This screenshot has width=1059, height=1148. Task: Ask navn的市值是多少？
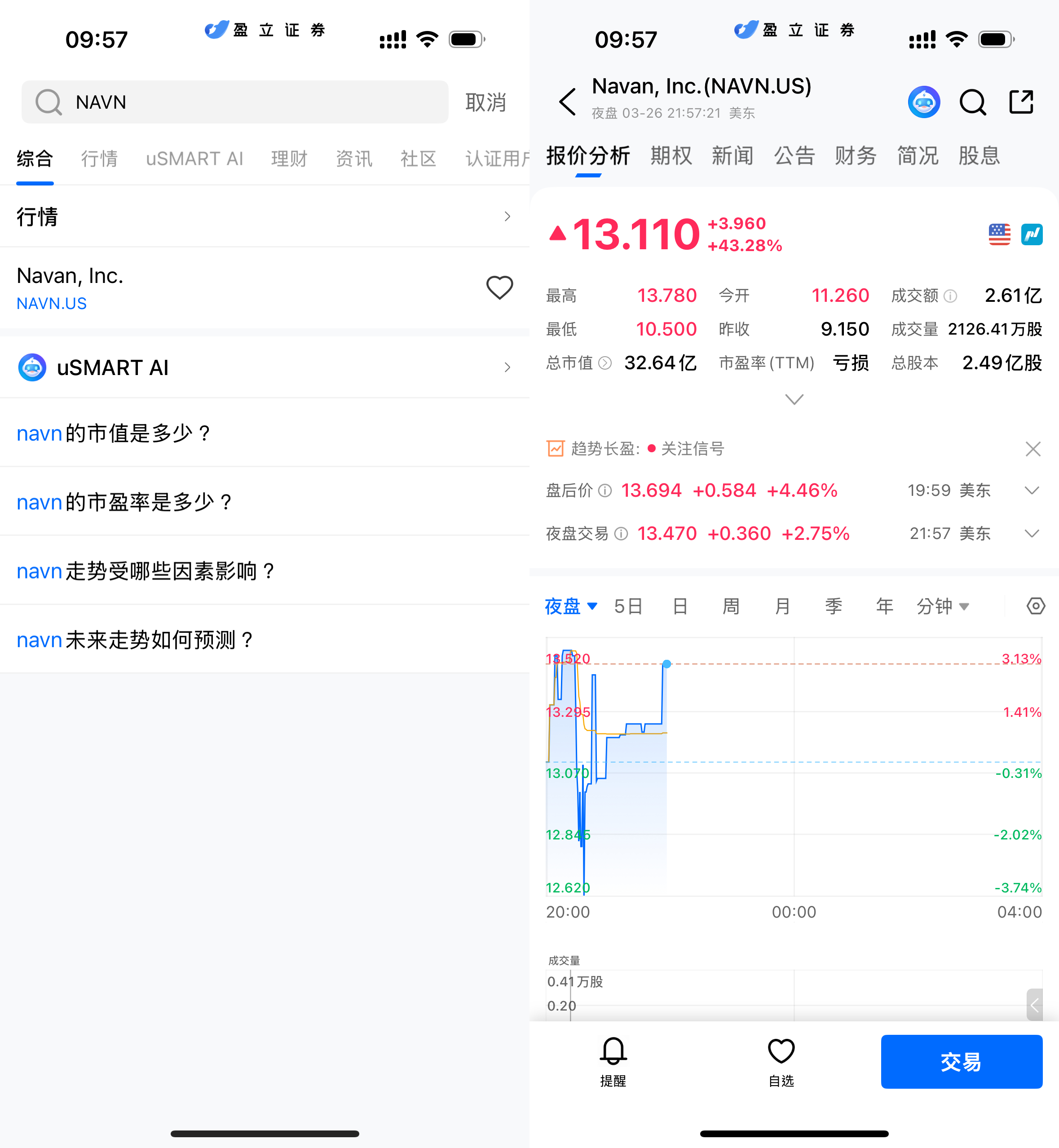click(115, 433)
